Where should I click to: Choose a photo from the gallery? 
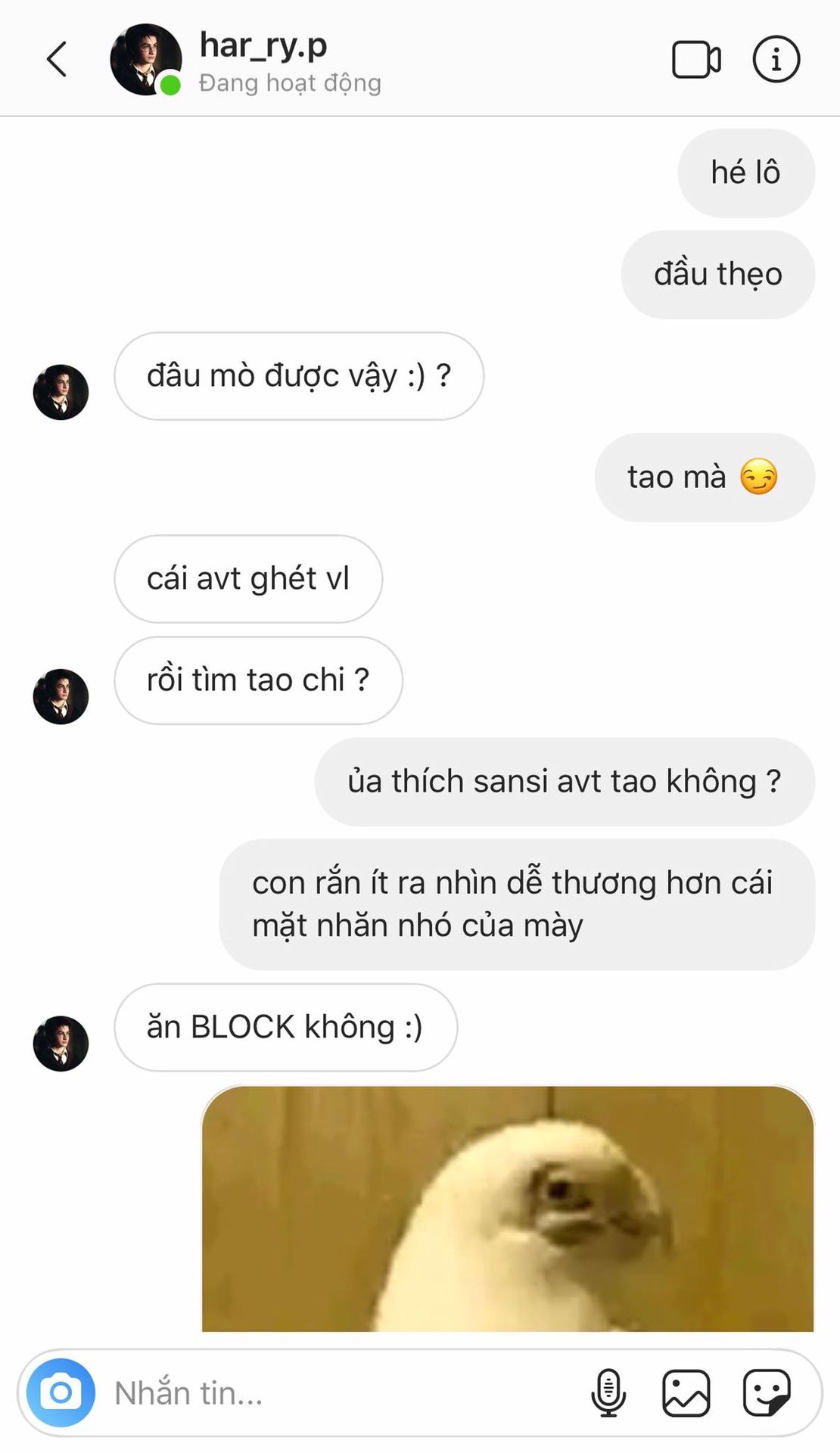[x=686, y=1392]
